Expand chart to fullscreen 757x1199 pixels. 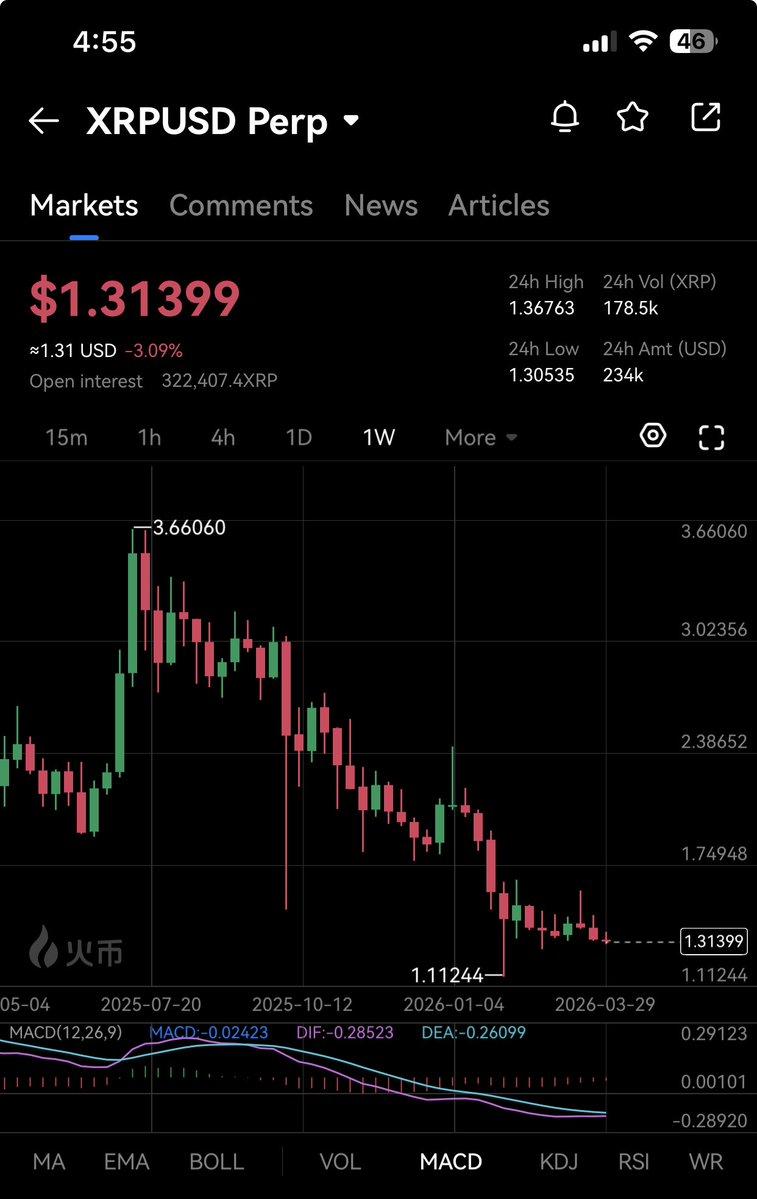711,436
